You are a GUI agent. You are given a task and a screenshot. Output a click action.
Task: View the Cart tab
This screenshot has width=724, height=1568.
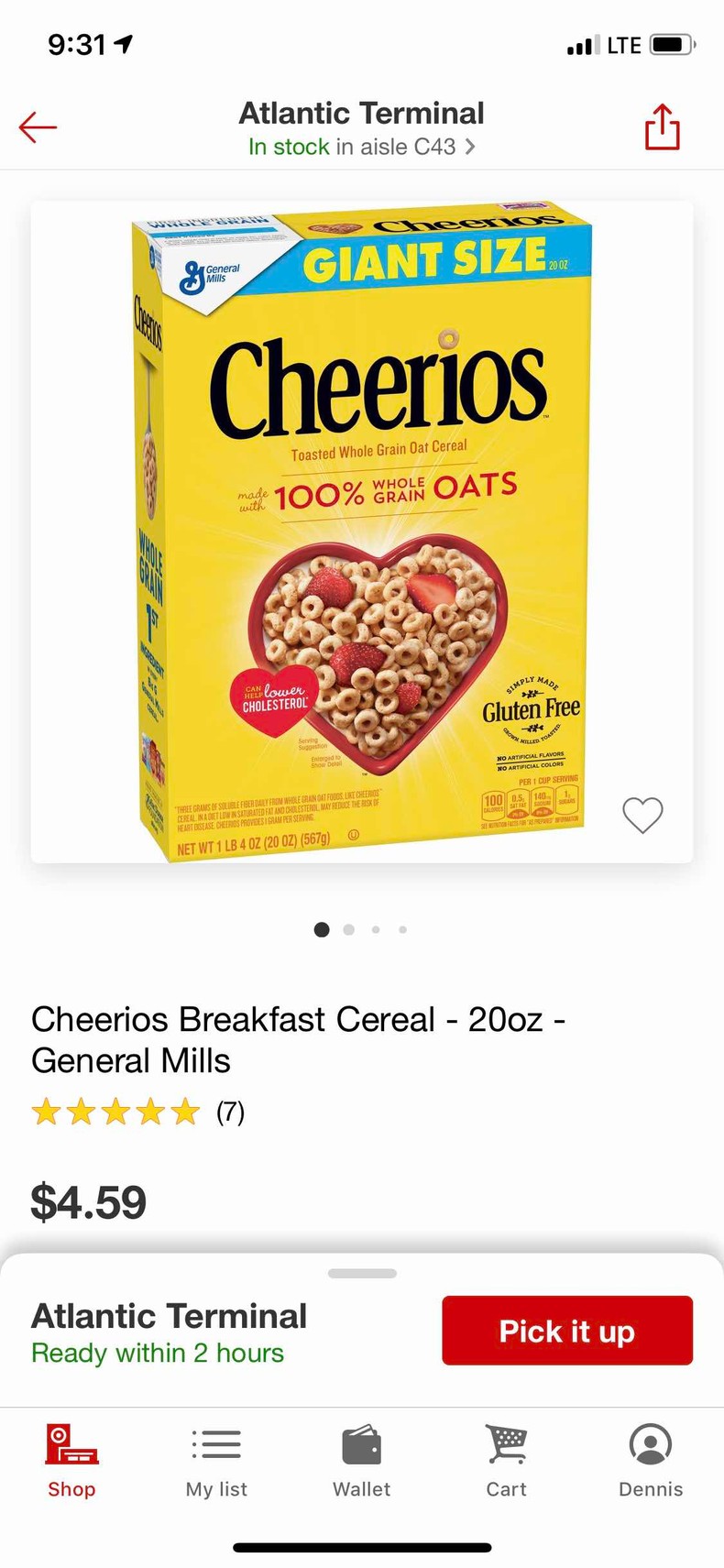[506, 1461]
